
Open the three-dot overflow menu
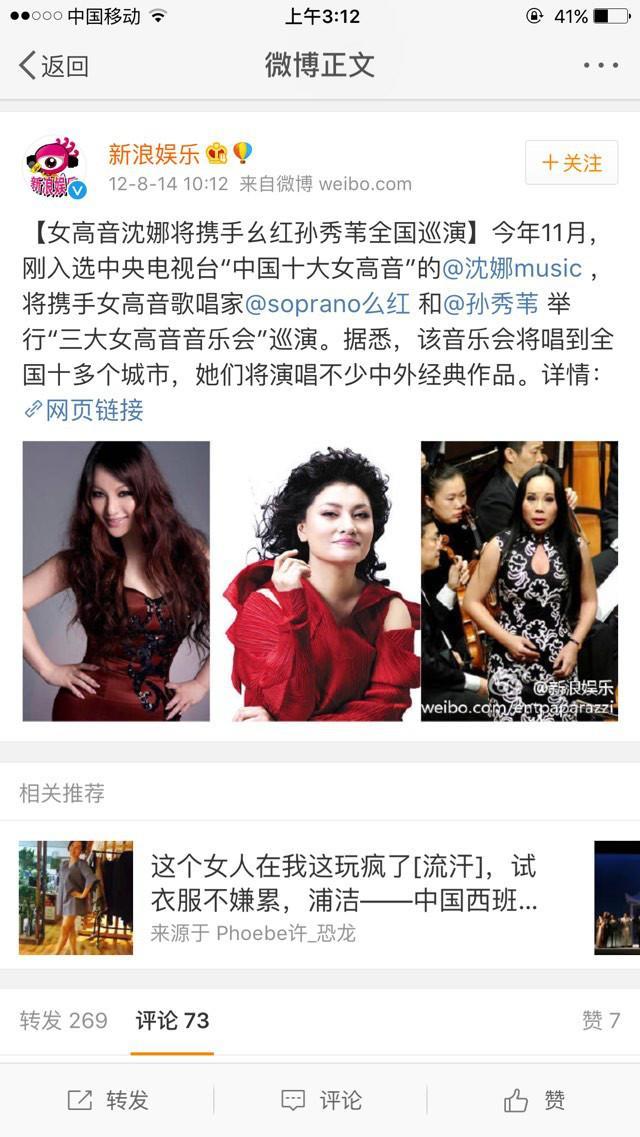pos(600,66)
